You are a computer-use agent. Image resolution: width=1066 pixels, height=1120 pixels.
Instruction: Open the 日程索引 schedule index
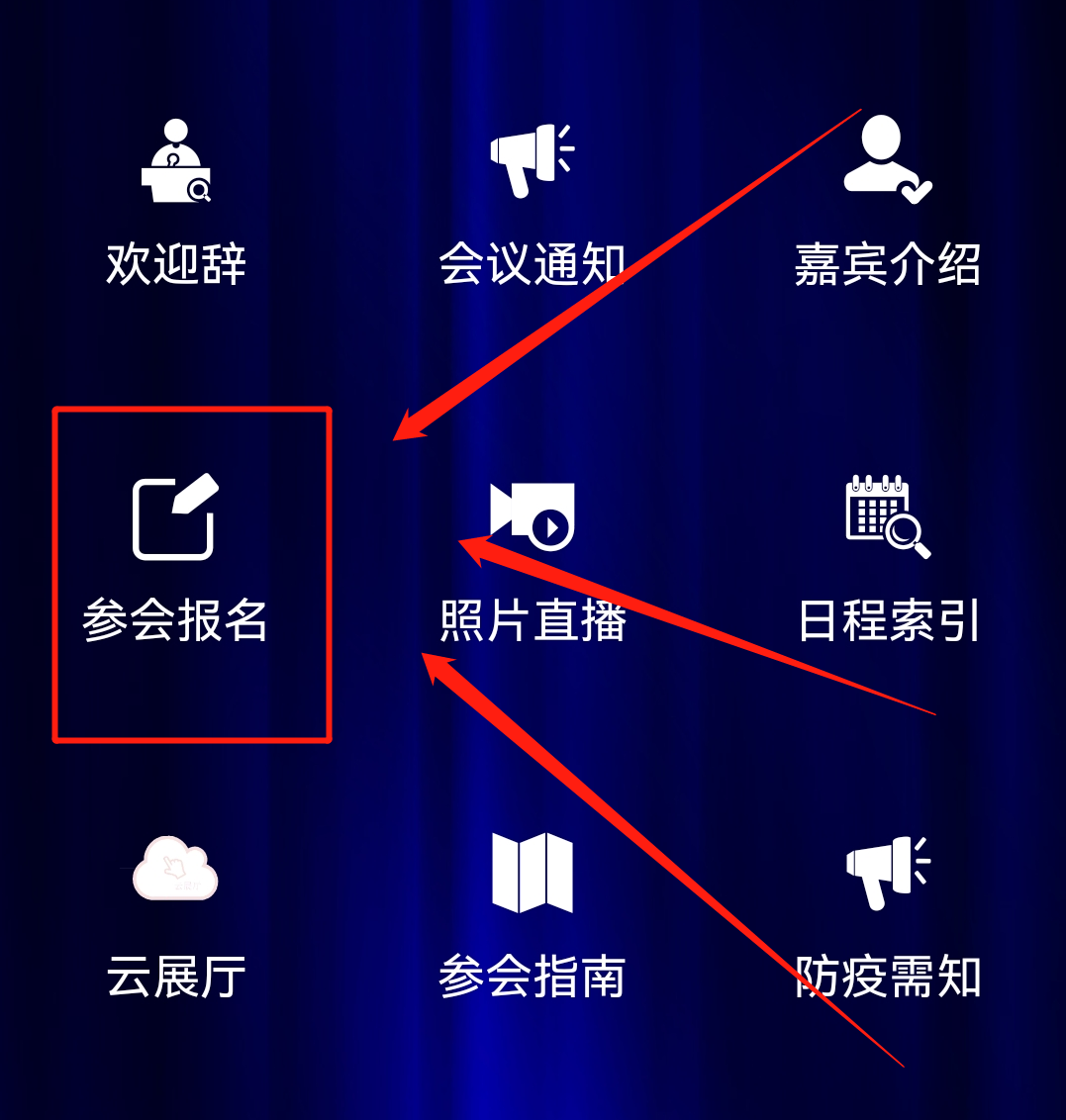coord(888,559)
